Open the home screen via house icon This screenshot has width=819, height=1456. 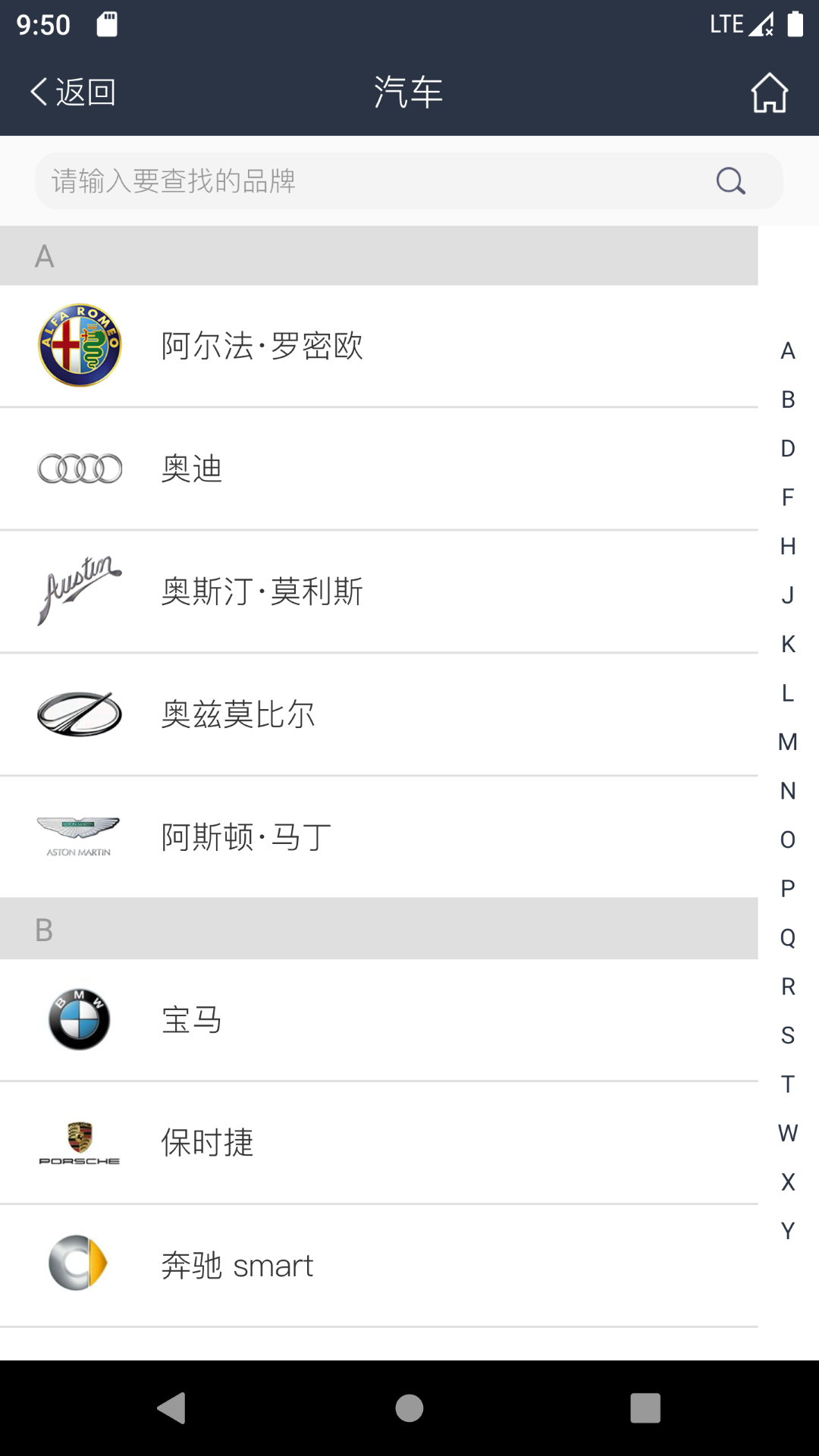(x=770, y=92)
